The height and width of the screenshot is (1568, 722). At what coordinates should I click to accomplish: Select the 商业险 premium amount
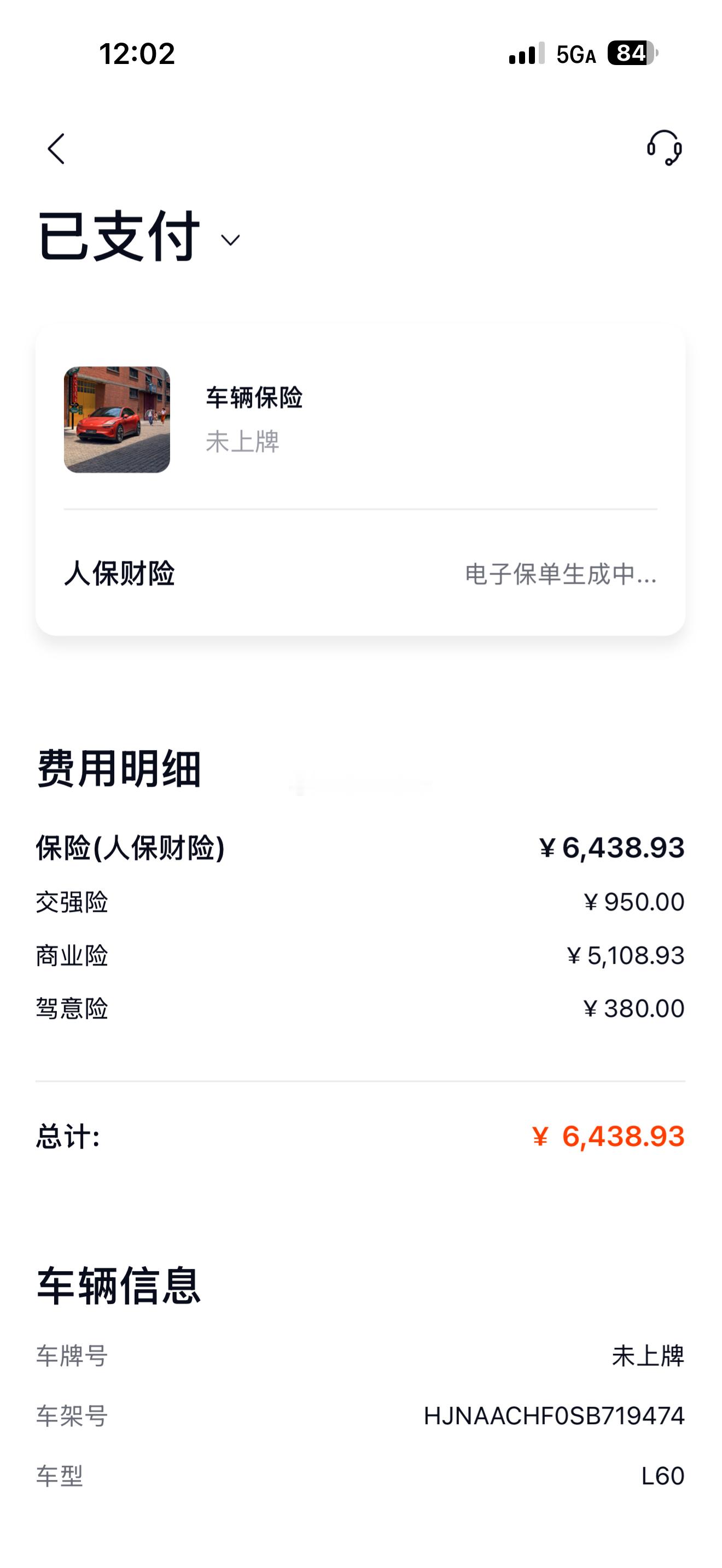(x=626, y=957)
